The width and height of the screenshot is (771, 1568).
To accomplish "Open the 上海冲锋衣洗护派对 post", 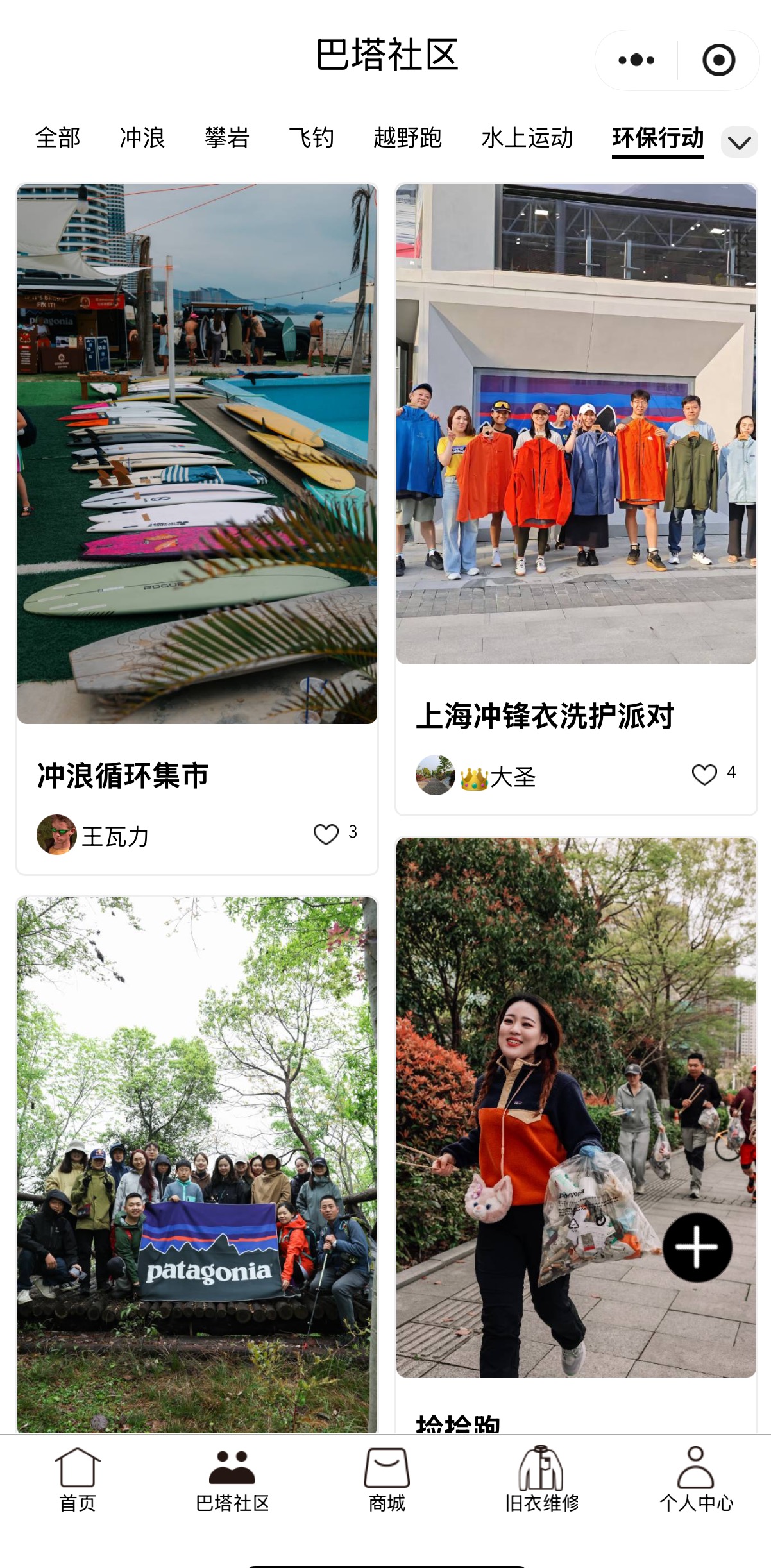I will click(576, 424).
